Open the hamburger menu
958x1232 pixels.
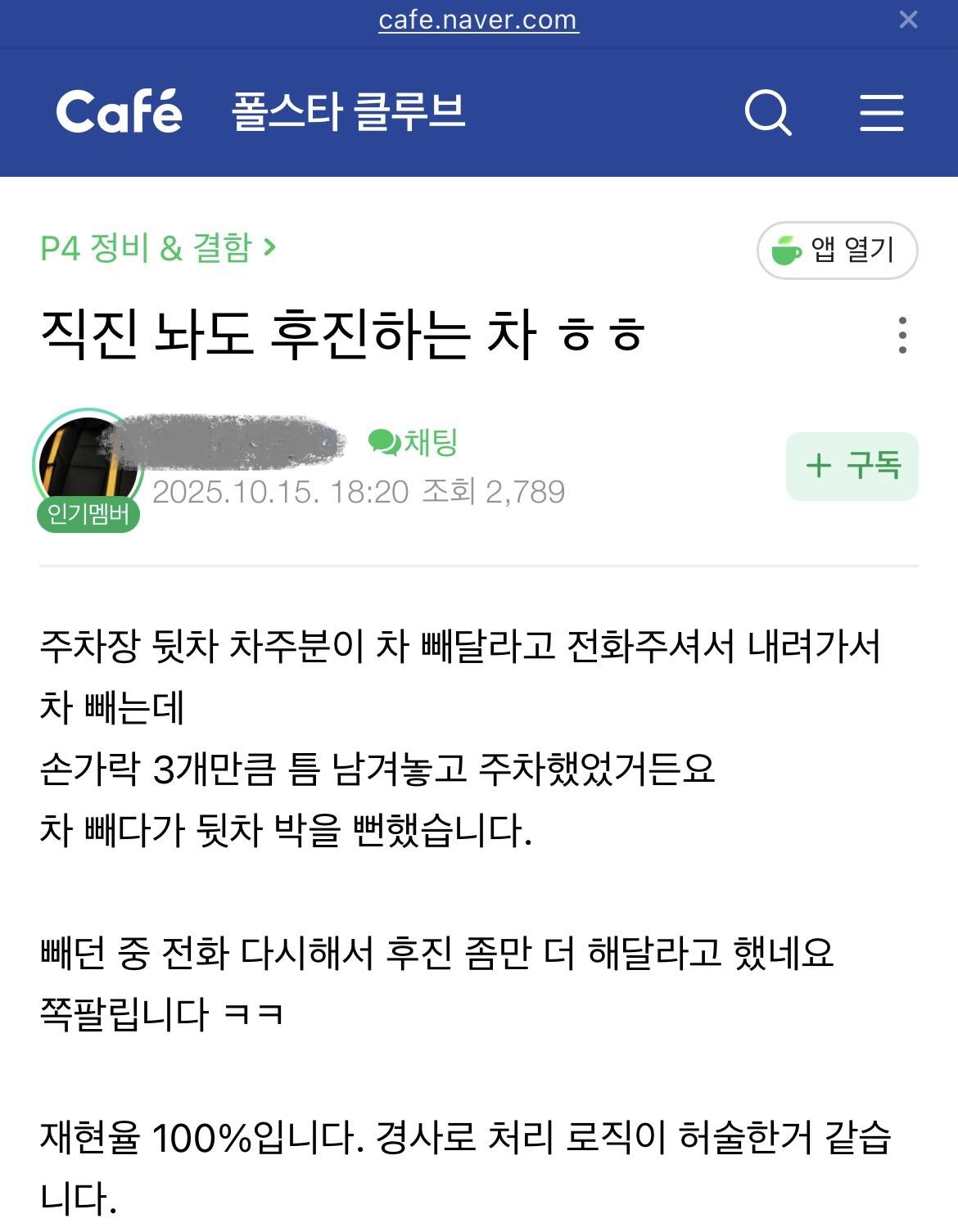pyautogui.click(x=881, y=112)
